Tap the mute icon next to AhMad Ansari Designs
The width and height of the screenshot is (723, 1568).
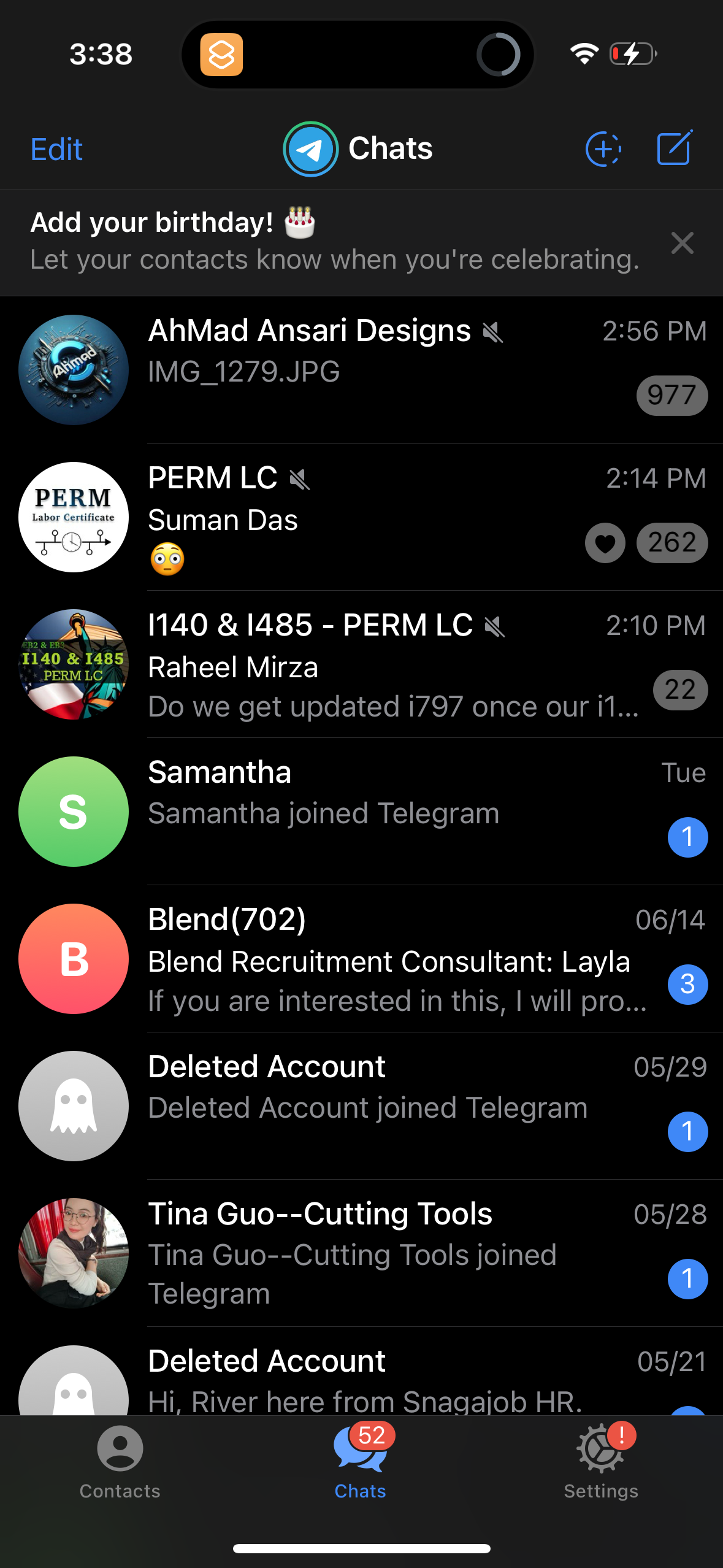click(x=492, y=332)
